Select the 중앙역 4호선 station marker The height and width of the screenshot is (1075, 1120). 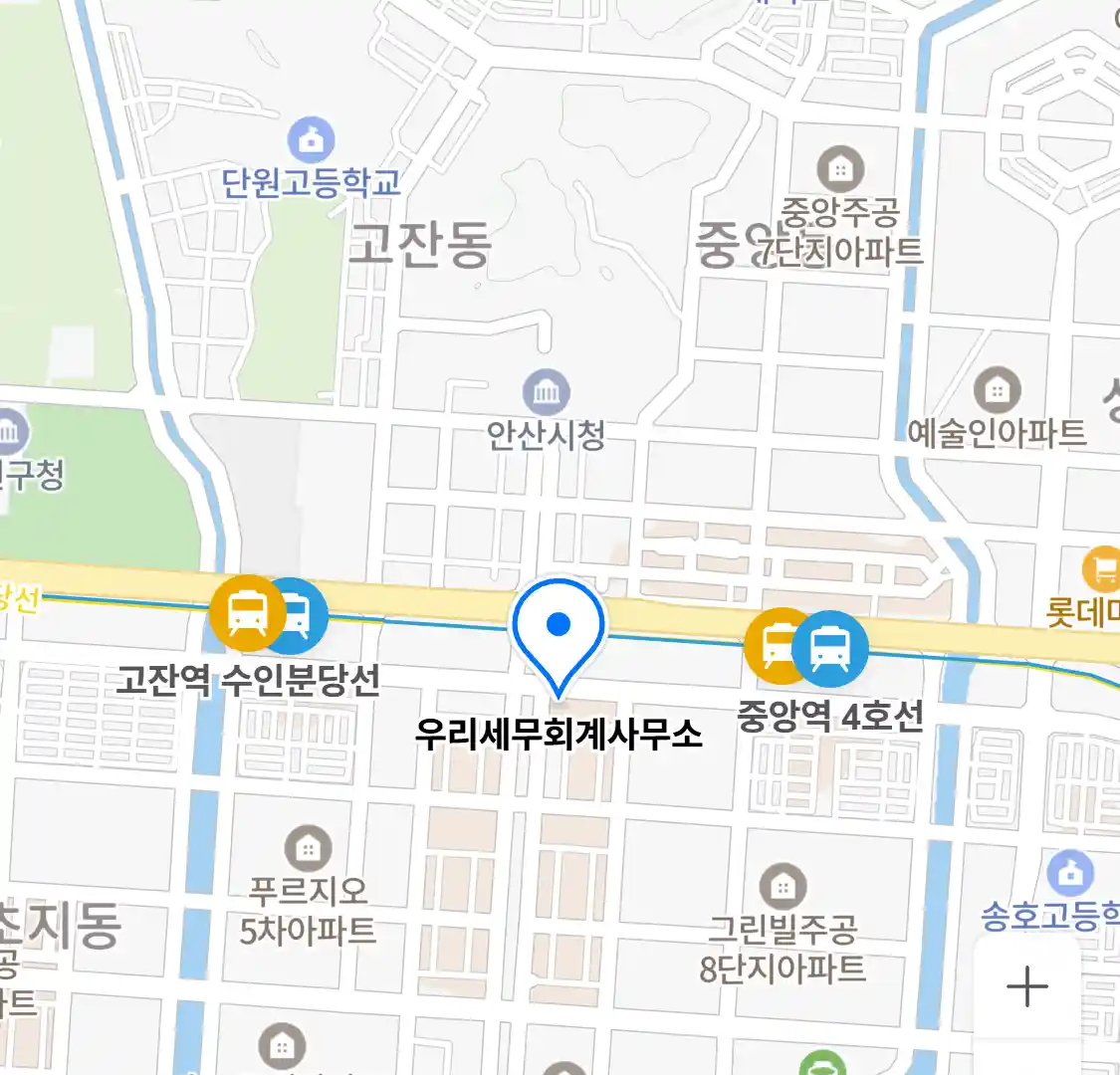pos(806,647)
